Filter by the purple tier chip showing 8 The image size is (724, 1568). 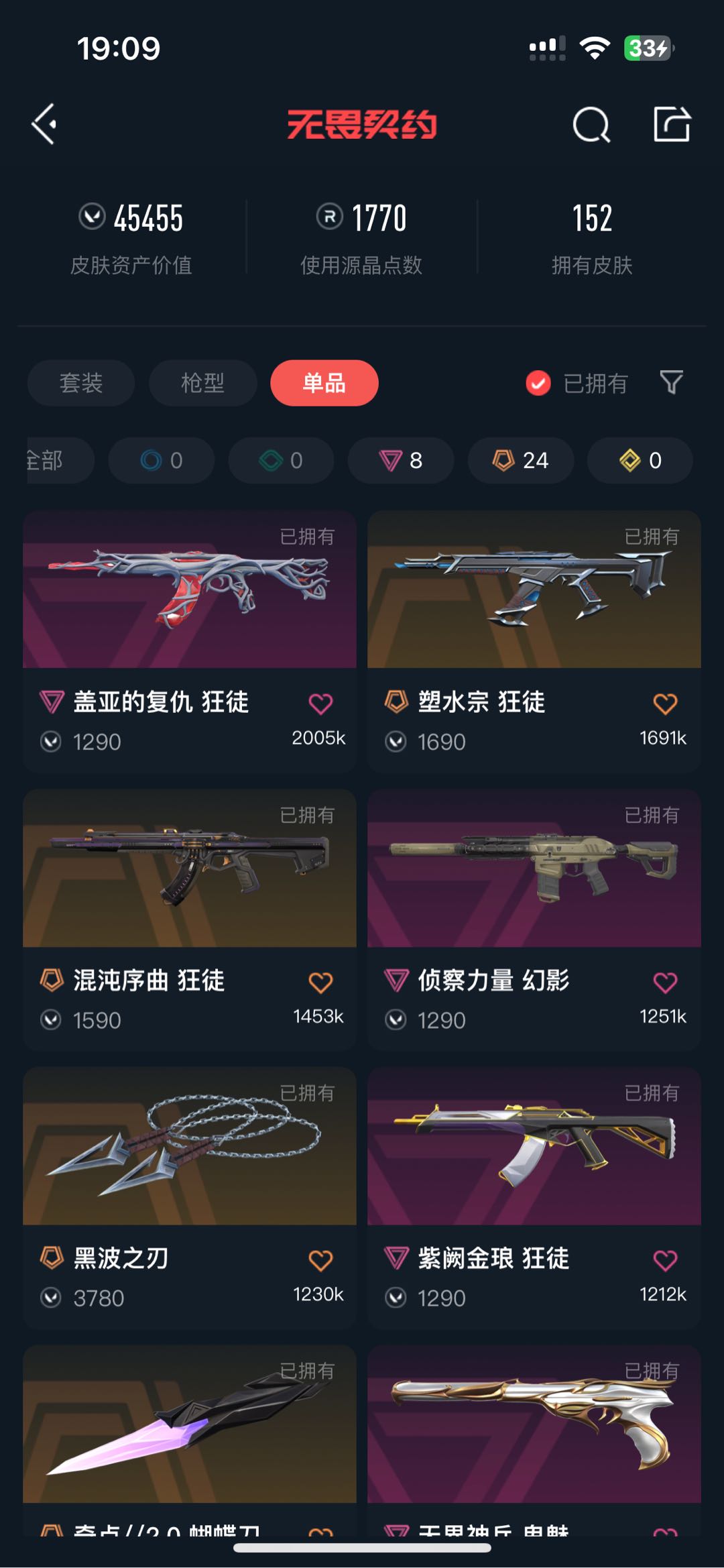point(401,460)
